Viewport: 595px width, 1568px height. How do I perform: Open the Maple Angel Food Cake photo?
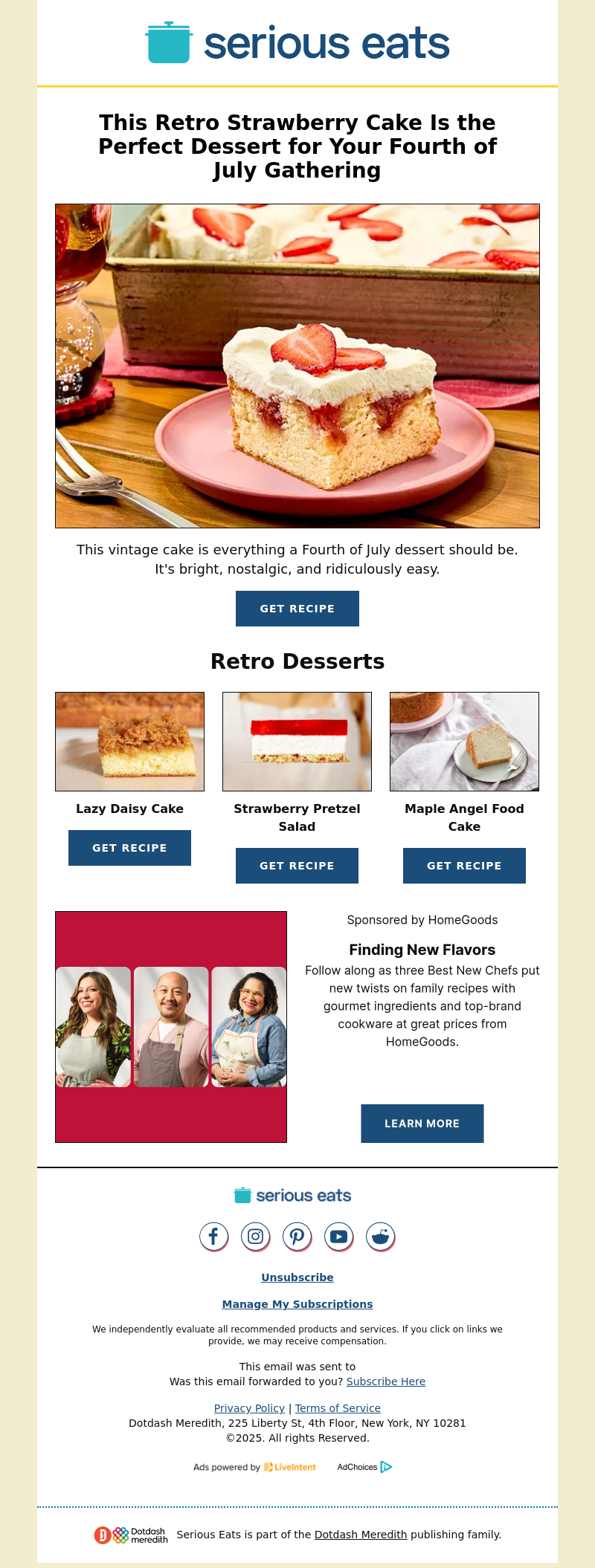[x=464, y=742]
